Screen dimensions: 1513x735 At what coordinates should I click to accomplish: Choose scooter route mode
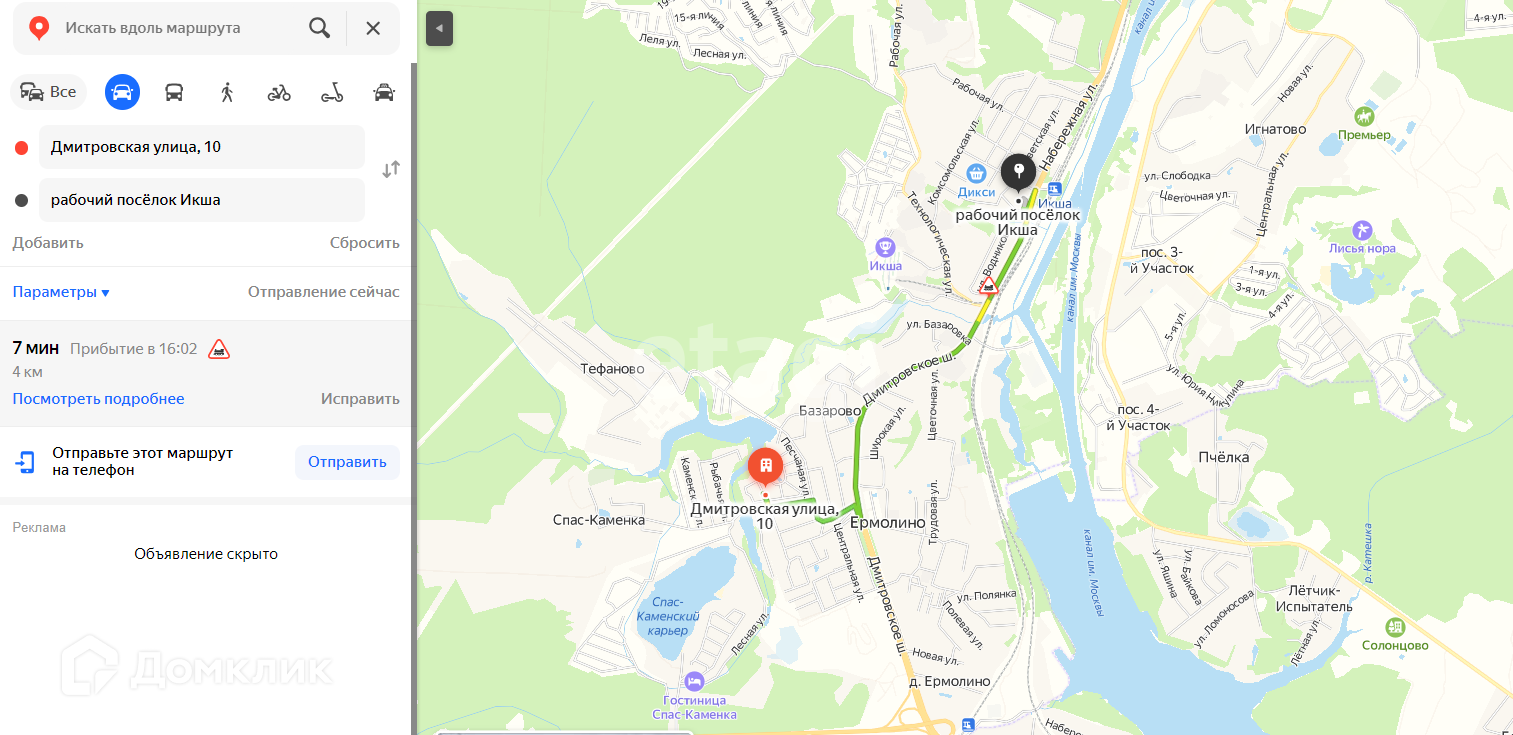(332, 93)
